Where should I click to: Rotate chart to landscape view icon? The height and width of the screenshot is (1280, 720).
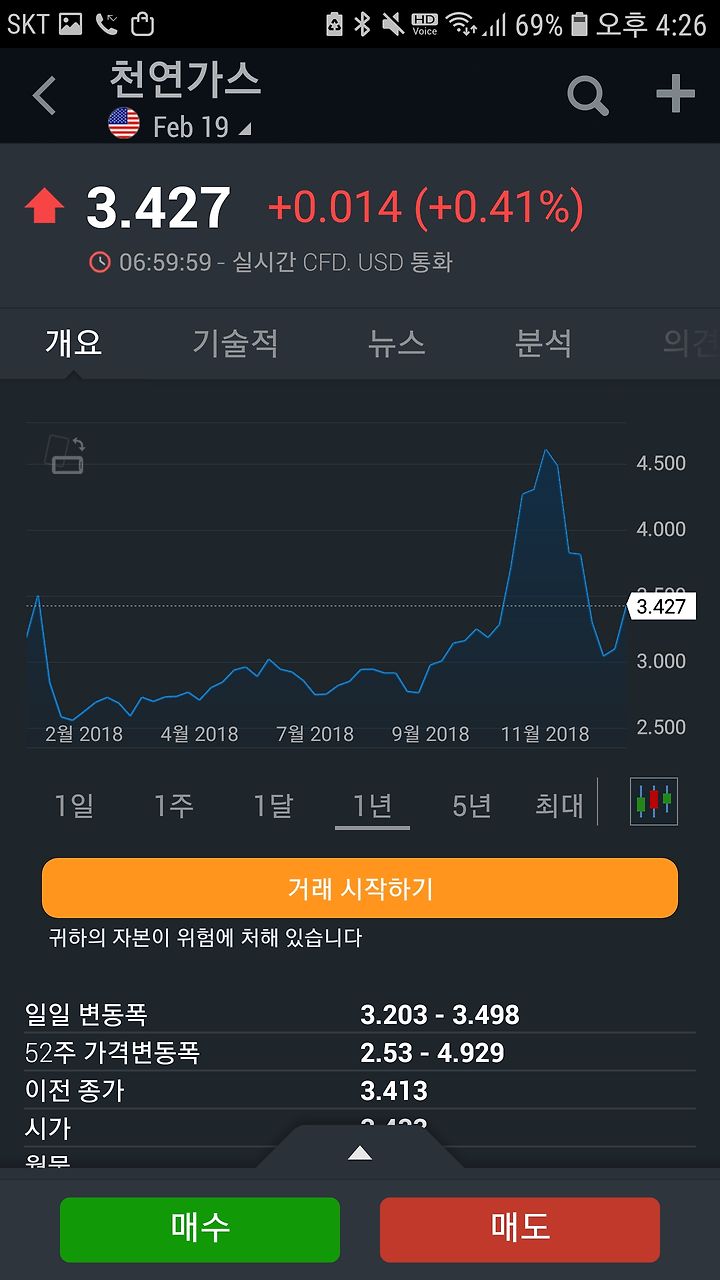(x=65, y=455)
